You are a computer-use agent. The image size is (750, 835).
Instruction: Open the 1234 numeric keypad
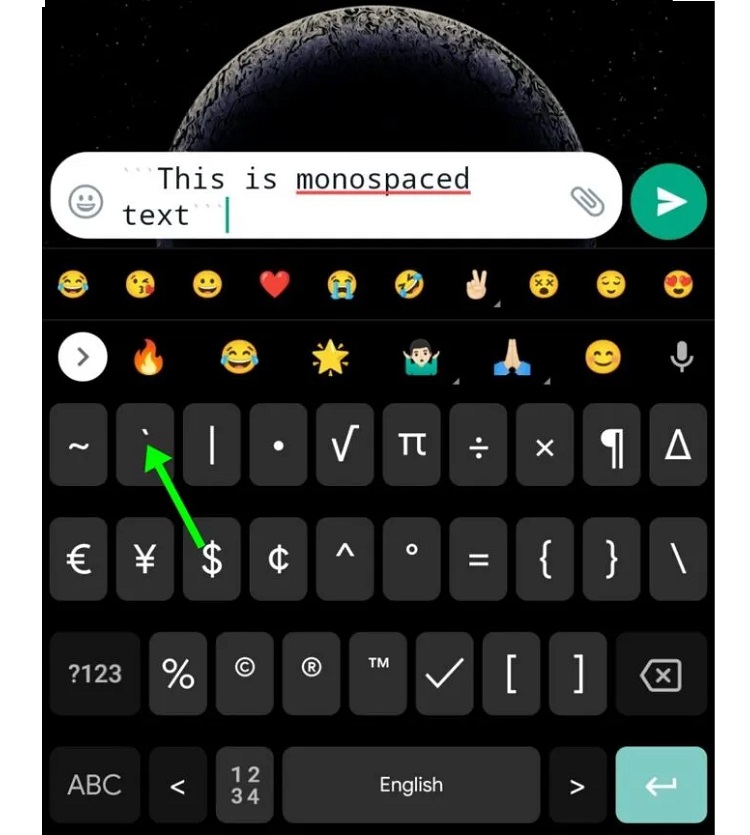tap(245, 786)
